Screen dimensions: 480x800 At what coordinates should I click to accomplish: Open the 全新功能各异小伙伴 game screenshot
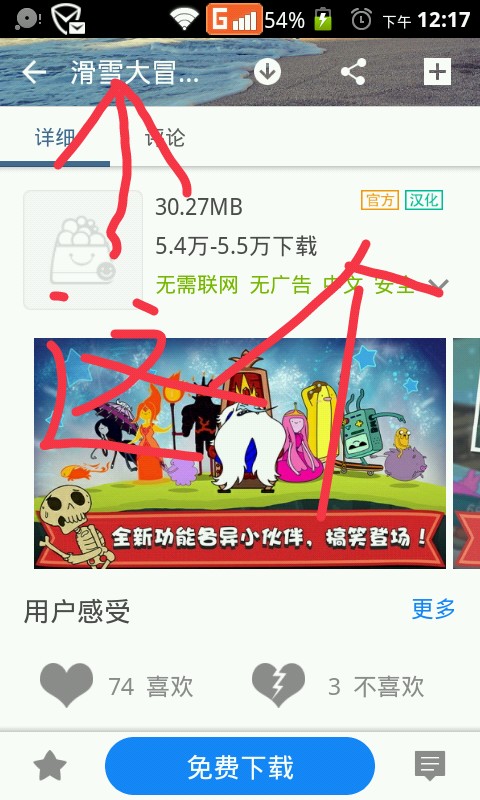(x=240, y=453)
